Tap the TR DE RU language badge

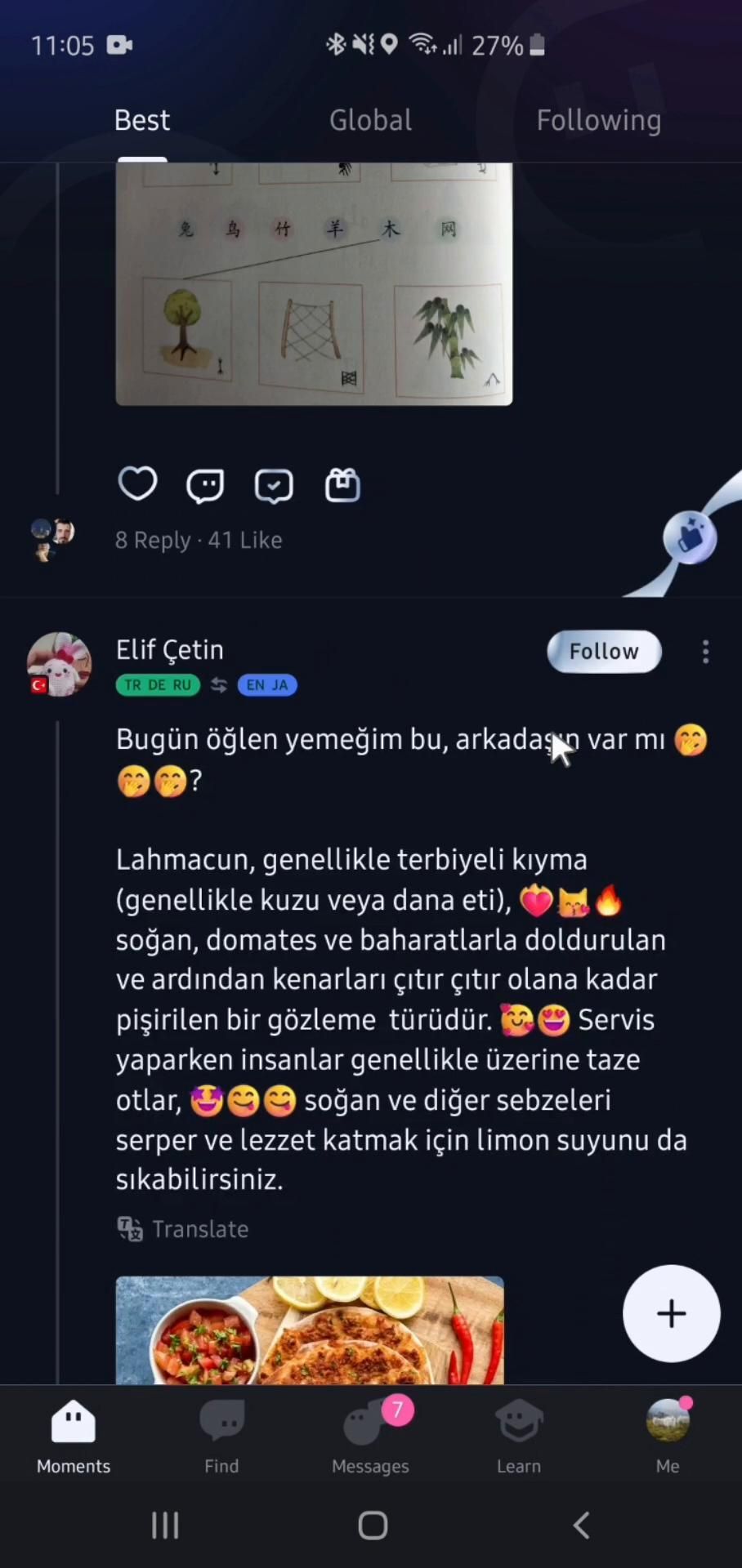coord(158,684)
